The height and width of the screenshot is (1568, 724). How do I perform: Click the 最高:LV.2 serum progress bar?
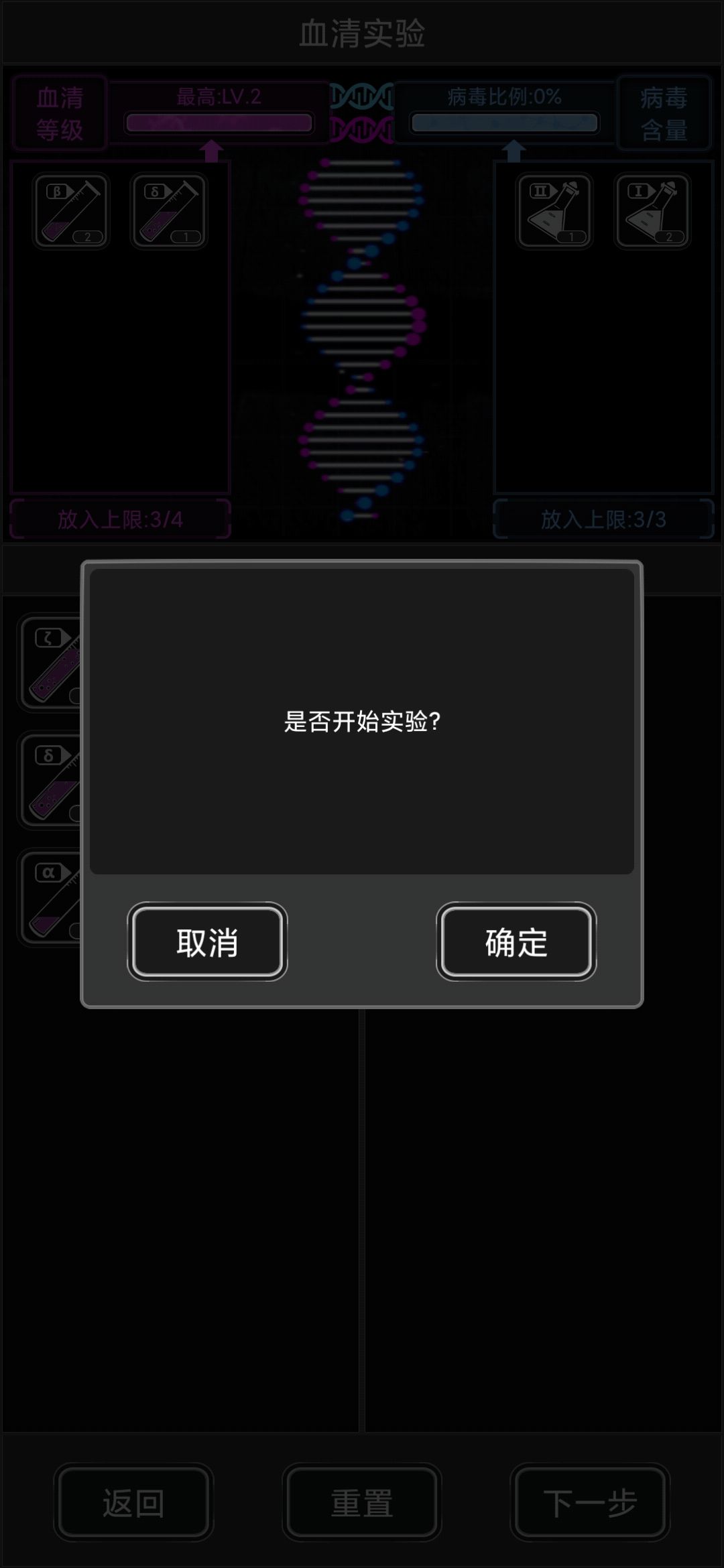[x=217, y=123]
